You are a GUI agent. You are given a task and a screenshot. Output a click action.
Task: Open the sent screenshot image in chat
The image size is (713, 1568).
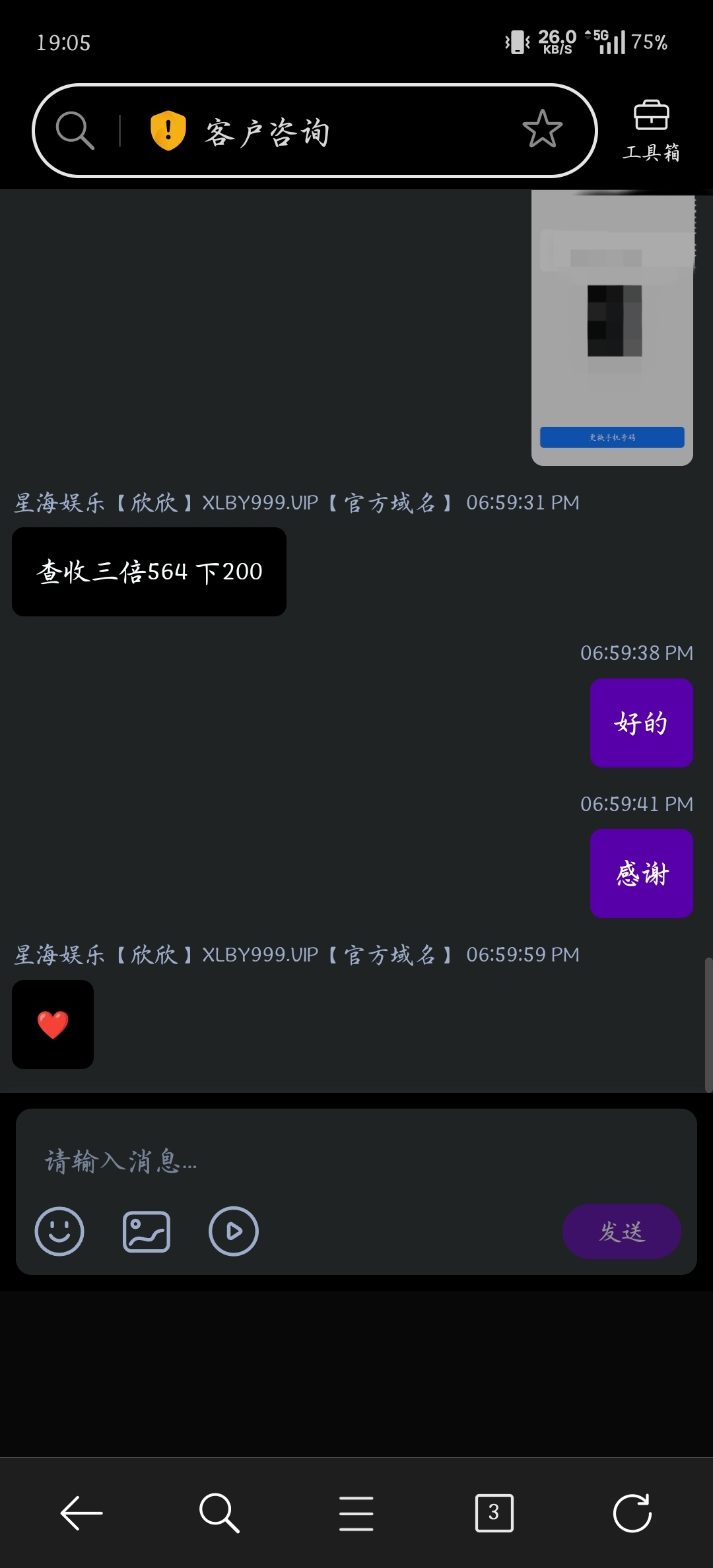point(612,329)
